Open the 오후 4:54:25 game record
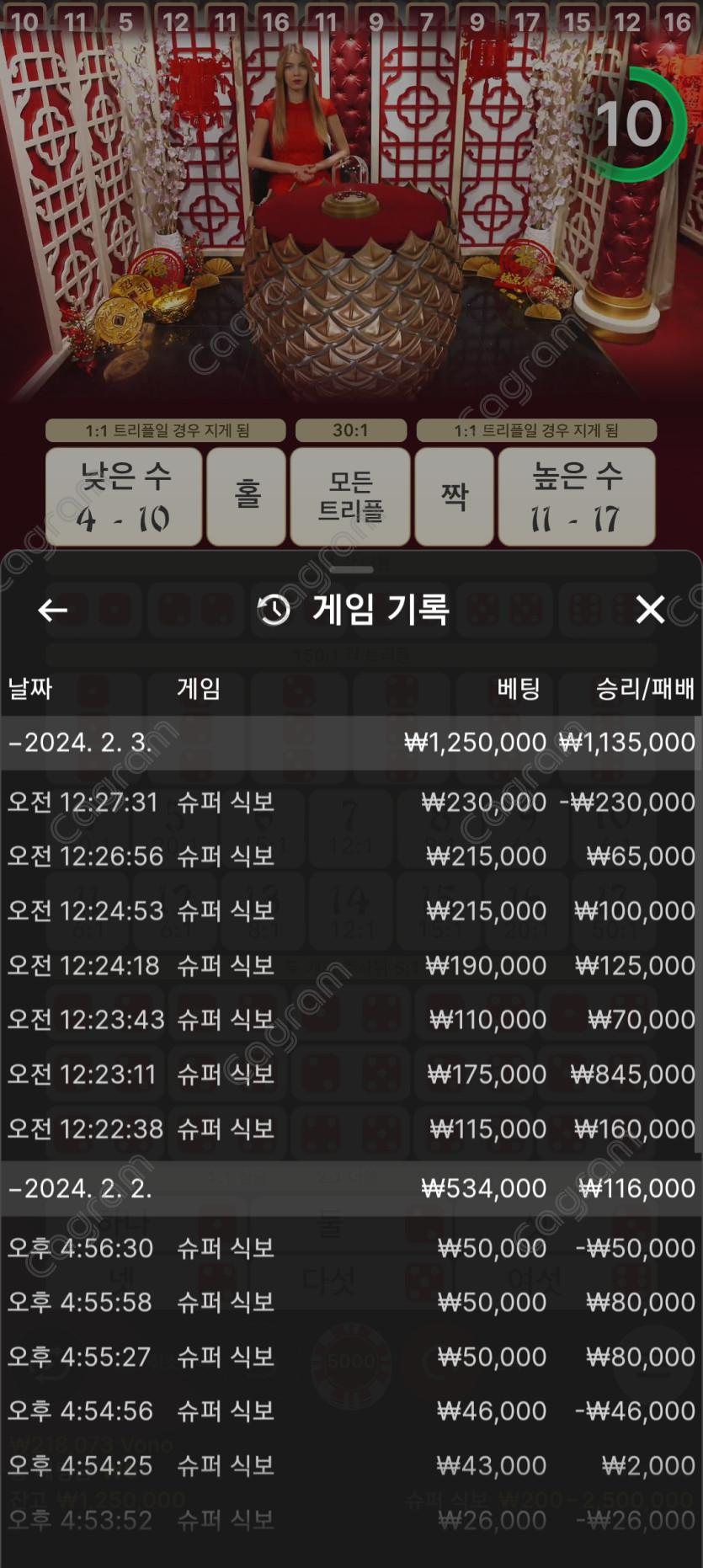703x1568 pixels. click(351, 1466)
